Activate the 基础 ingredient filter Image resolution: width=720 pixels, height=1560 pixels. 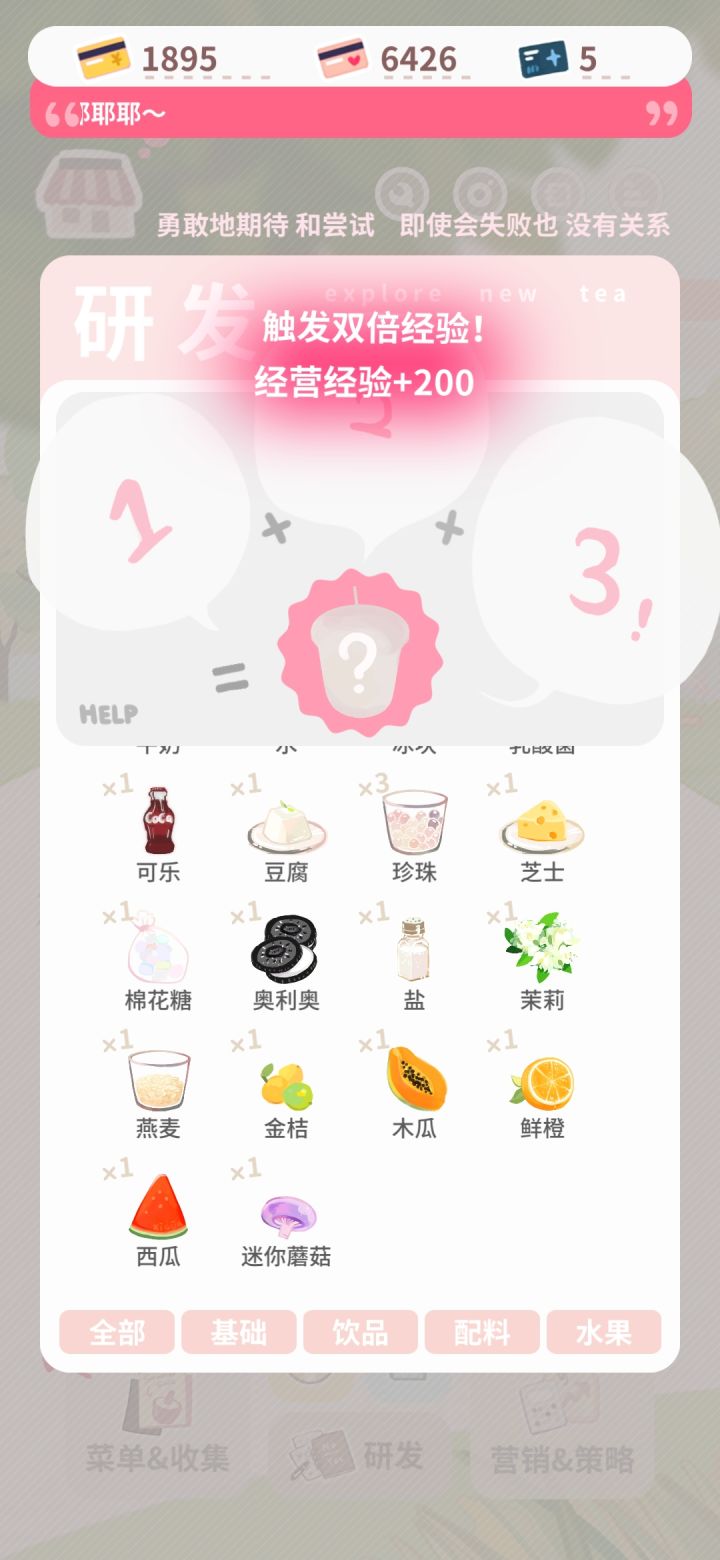[x=238, y=1332]
